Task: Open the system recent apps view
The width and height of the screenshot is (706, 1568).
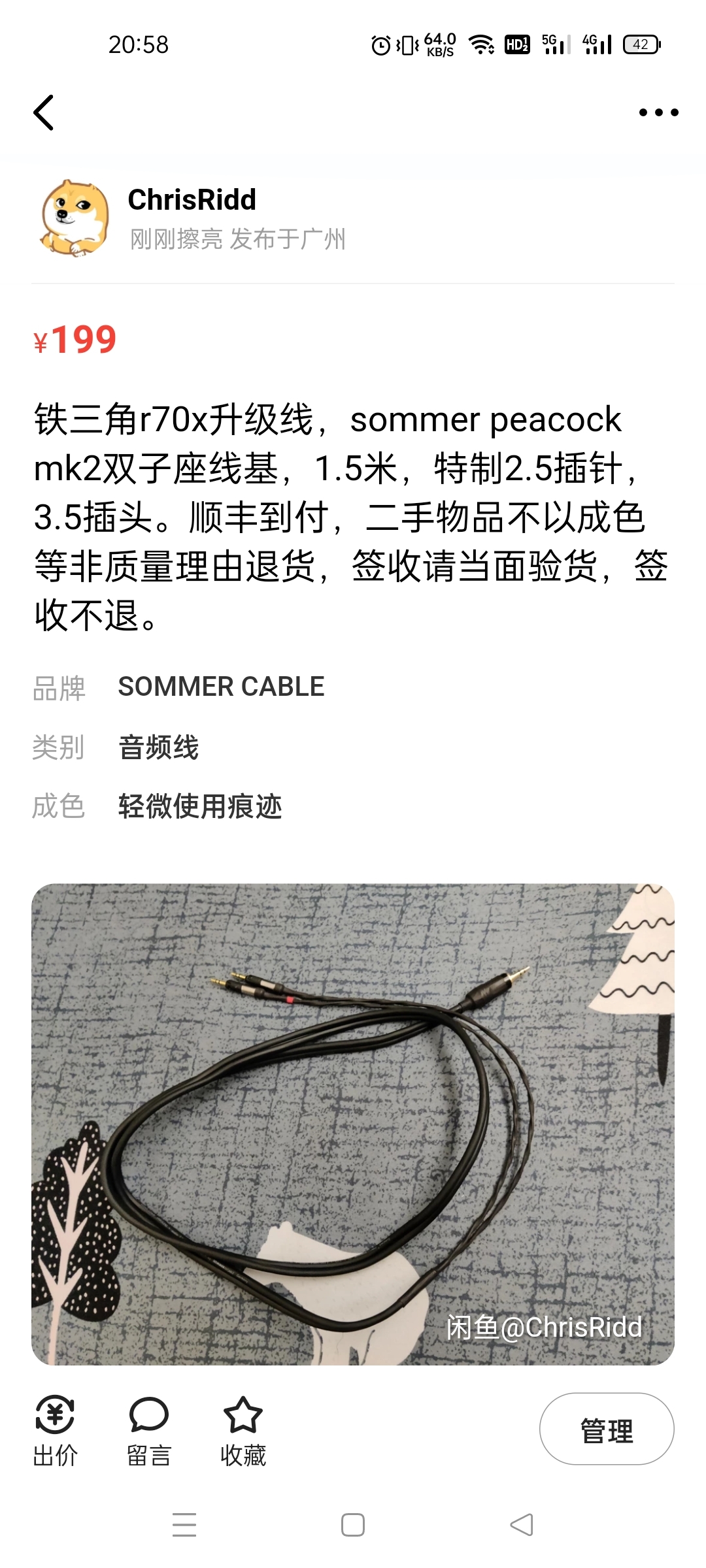Action: [184, 1525]
